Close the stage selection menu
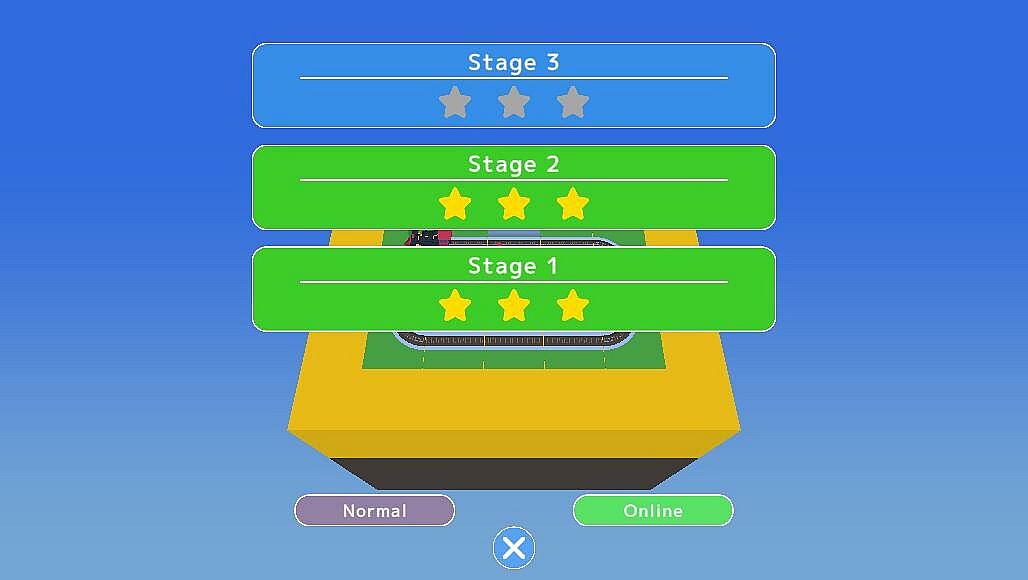The width and height of the screenshot is (1028, 580). tap(514, 548)
